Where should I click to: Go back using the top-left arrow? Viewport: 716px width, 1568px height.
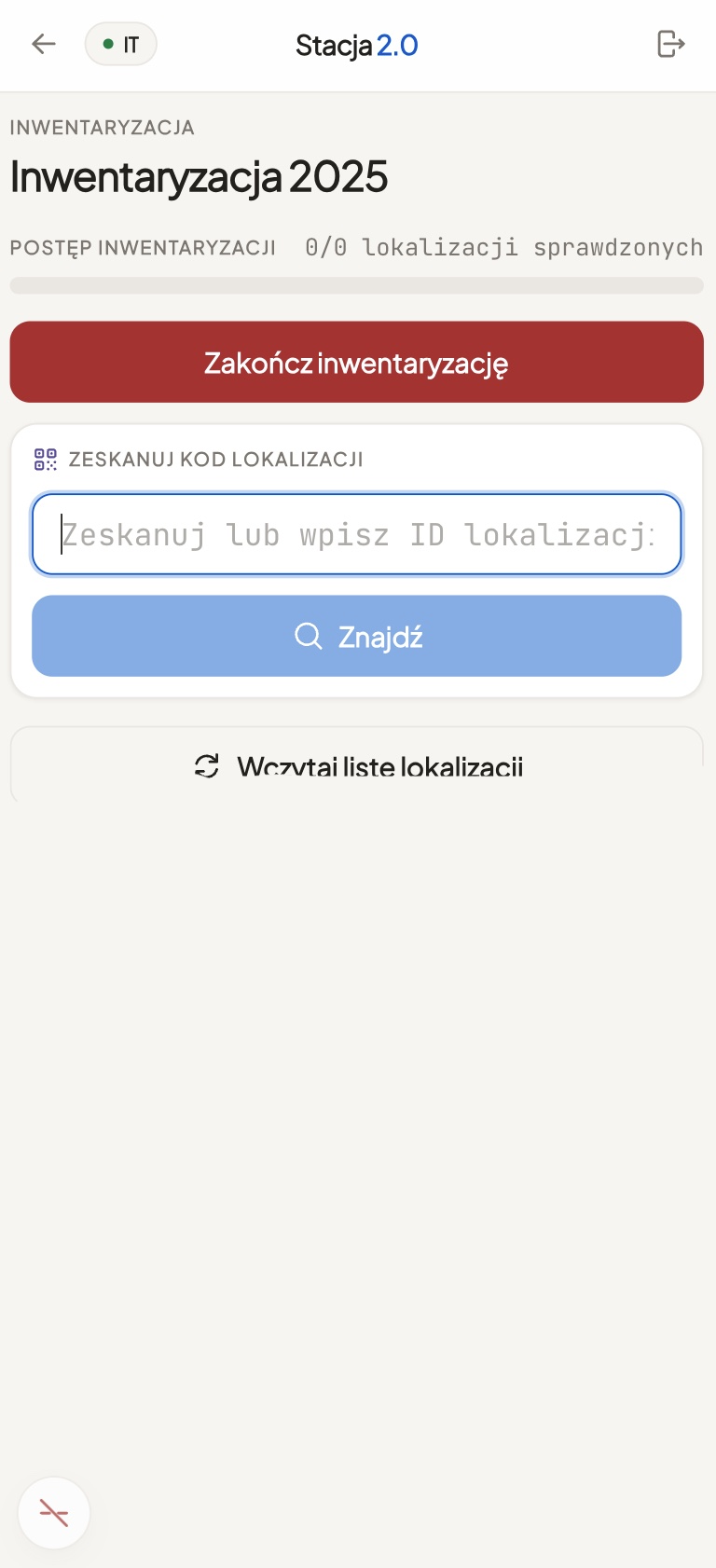point(44,44)
